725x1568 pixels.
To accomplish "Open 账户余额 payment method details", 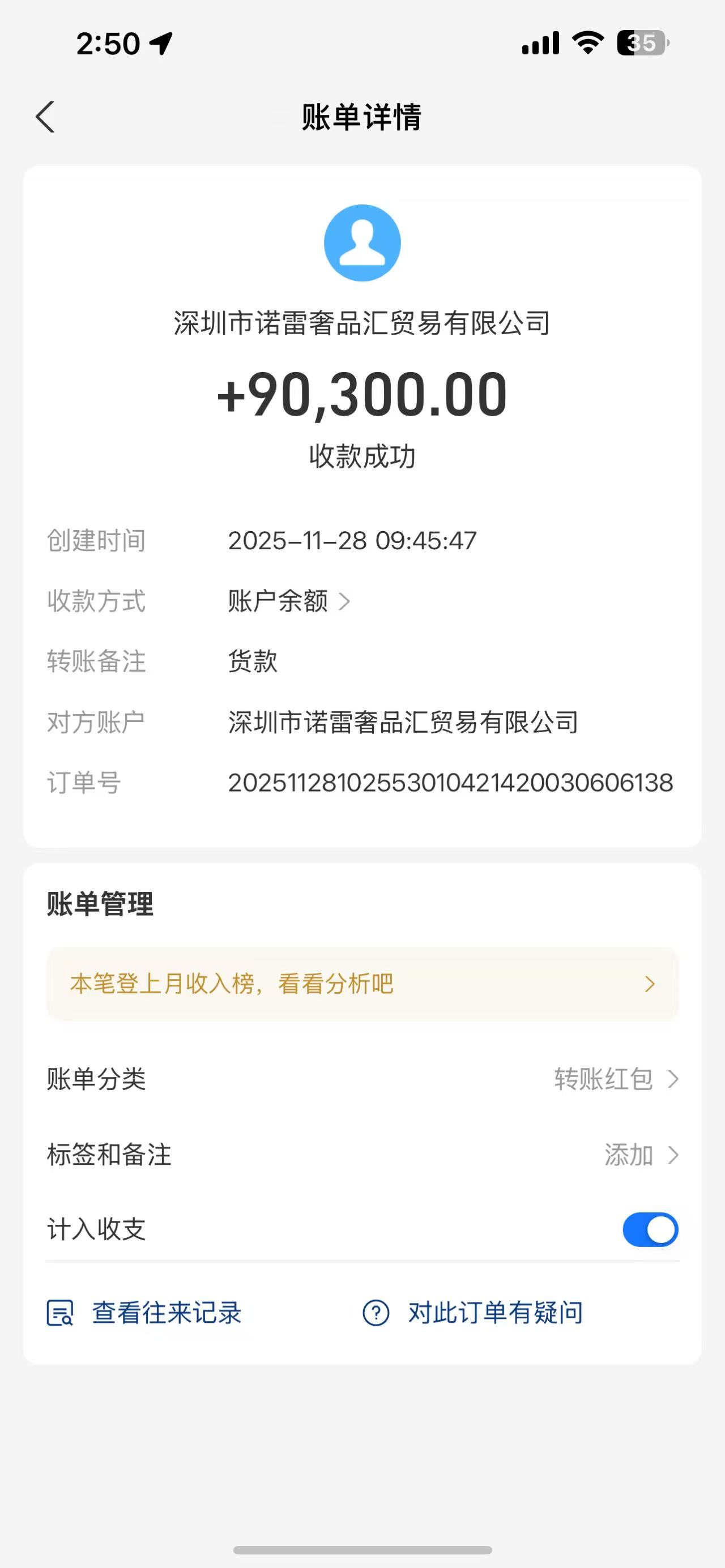I will click(288, 601).
